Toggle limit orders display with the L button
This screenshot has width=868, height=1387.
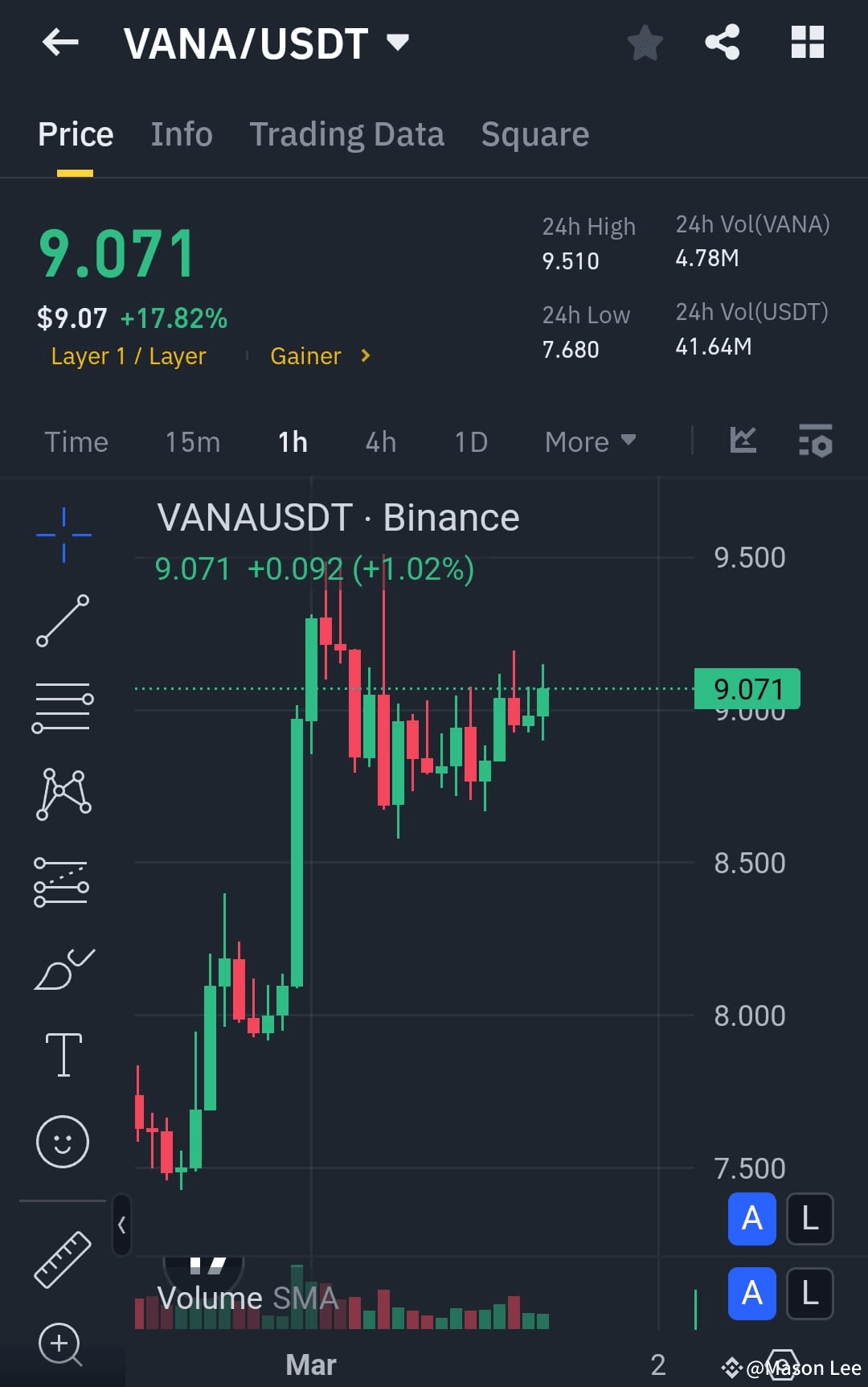click(809, 1220)
